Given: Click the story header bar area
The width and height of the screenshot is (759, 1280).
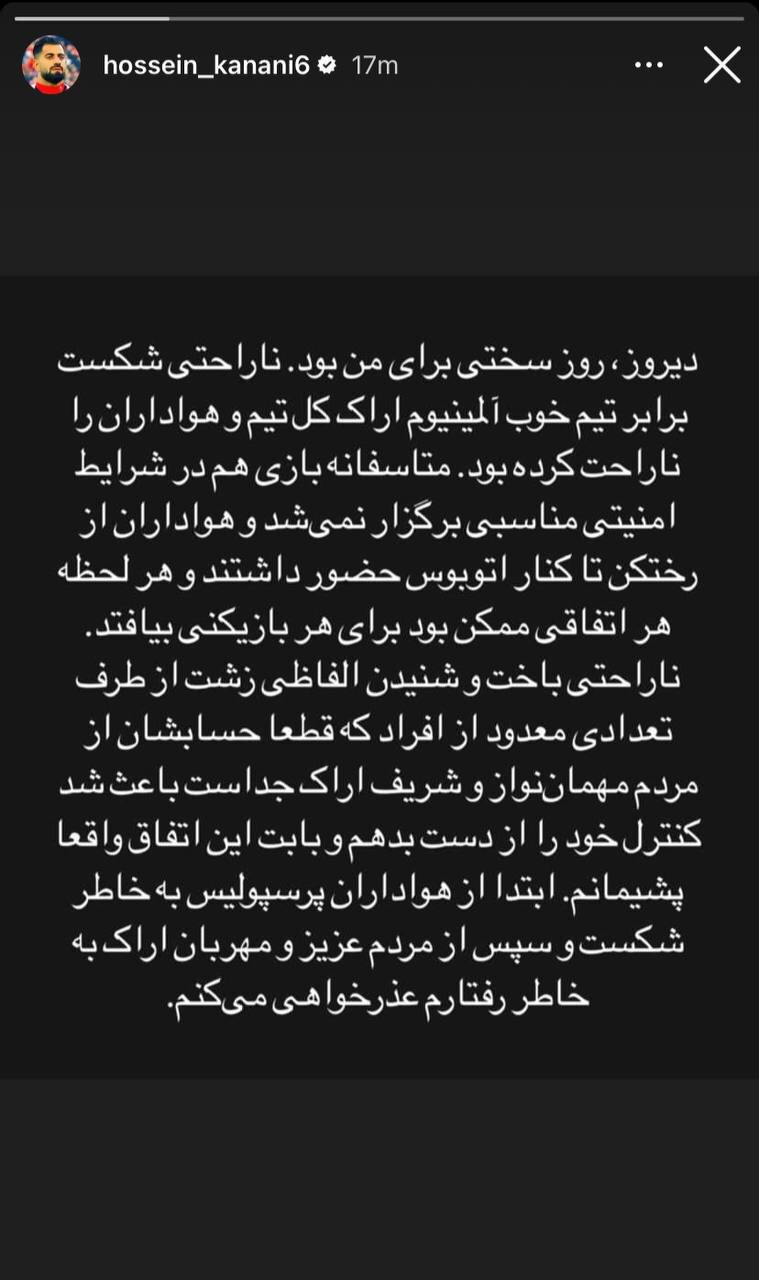Looking at the screenshot, I should 380,65.
